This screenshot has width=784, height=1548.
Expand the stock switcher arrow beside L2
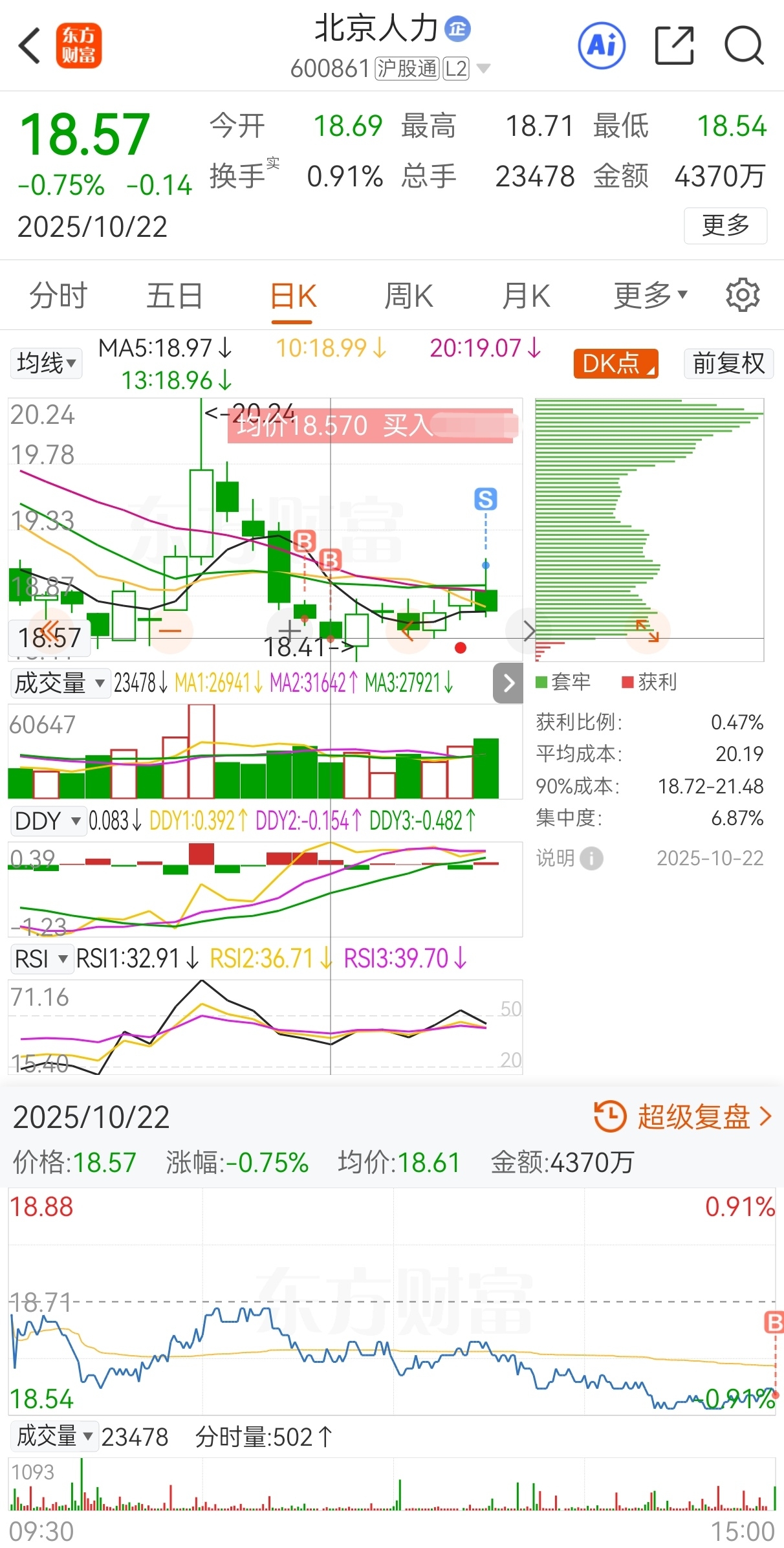click(483, 68)
